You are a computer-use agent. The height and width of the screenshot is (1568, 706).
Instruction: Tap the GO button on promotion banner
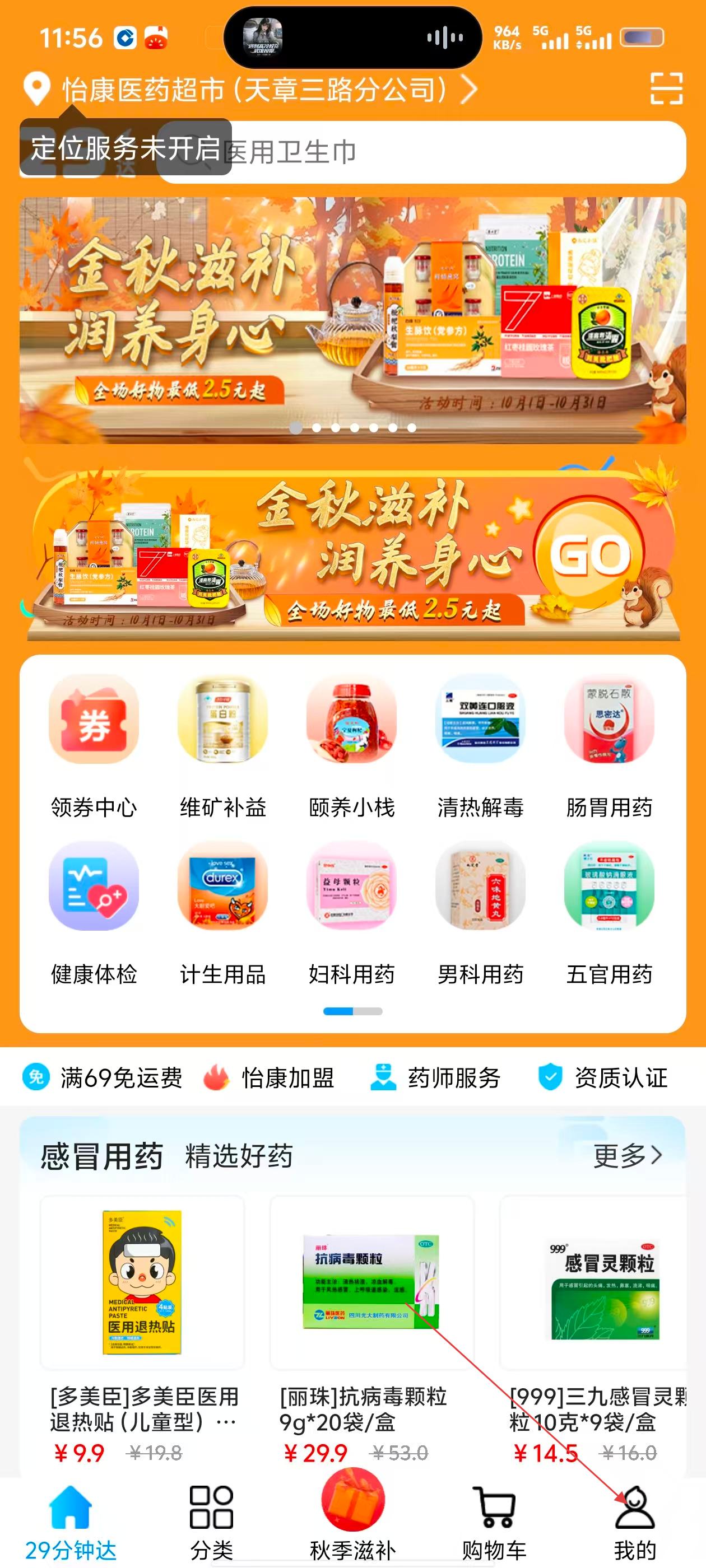click(589, 554)
